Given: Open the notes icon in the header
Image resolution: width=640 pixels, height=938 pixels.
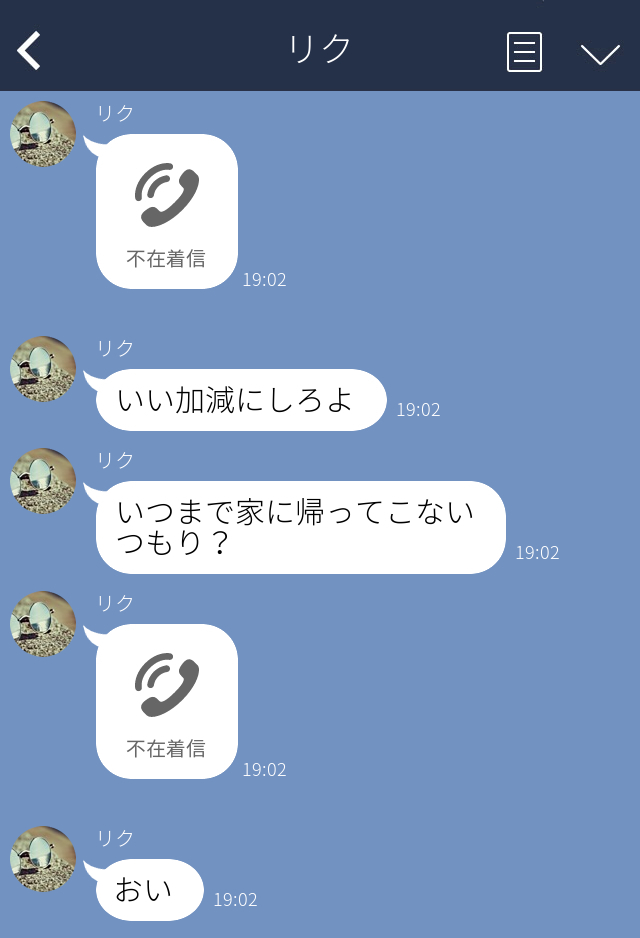Looking at the screenshot, I should [x=524, y=52].
